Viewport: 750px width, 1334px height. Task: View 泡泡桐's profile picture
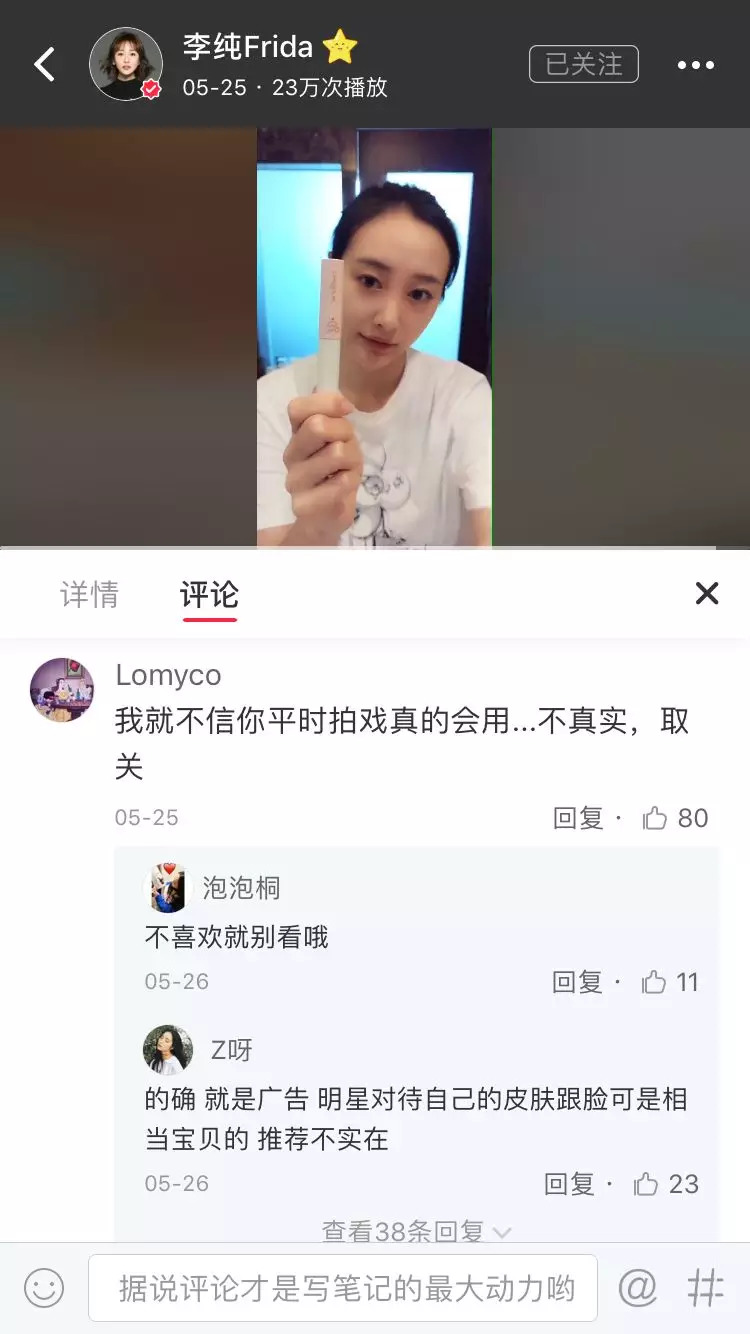[x=168, y=888]
